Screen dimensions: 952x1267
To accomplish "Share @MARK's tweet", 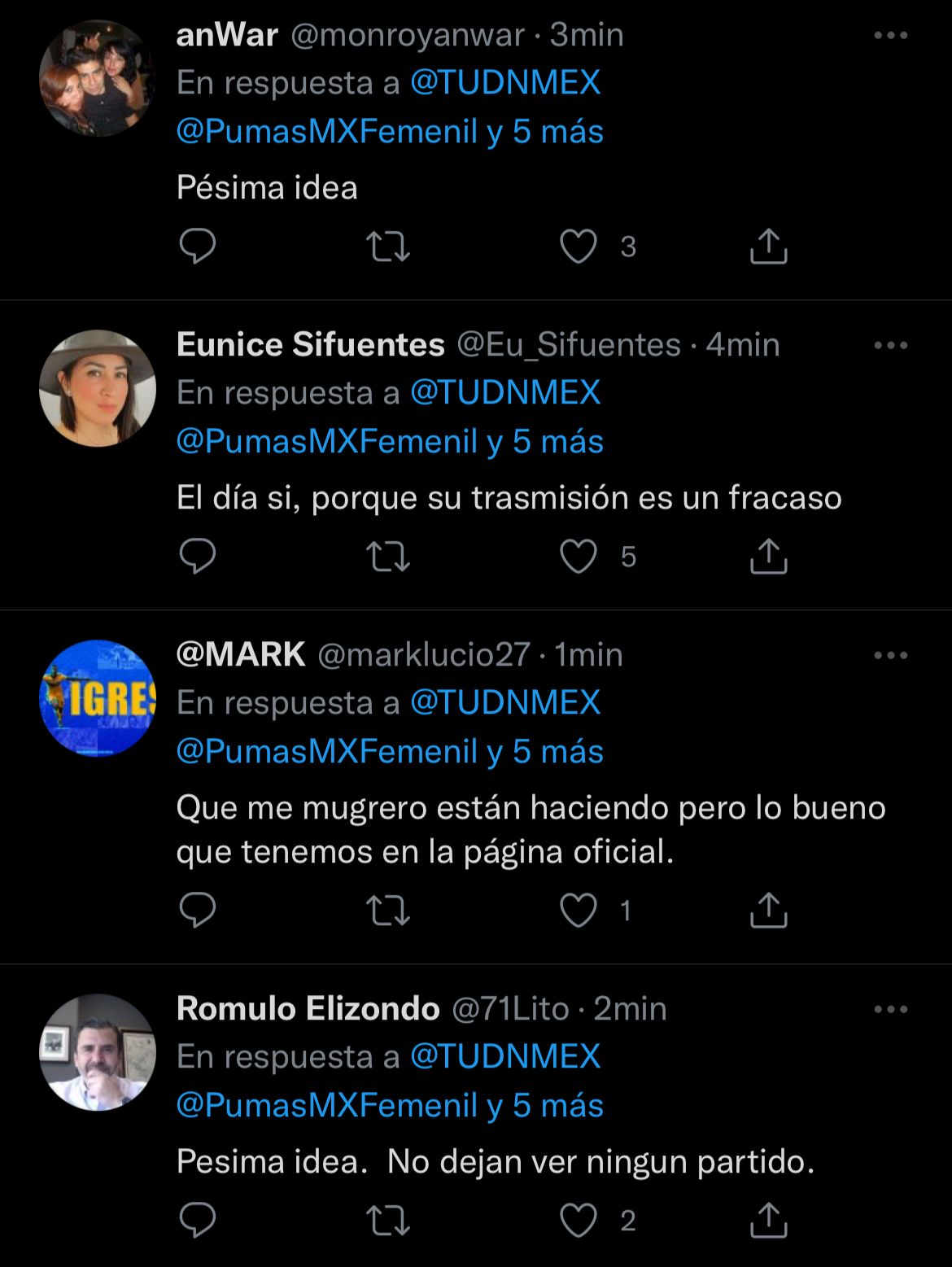I will (768, 911).
